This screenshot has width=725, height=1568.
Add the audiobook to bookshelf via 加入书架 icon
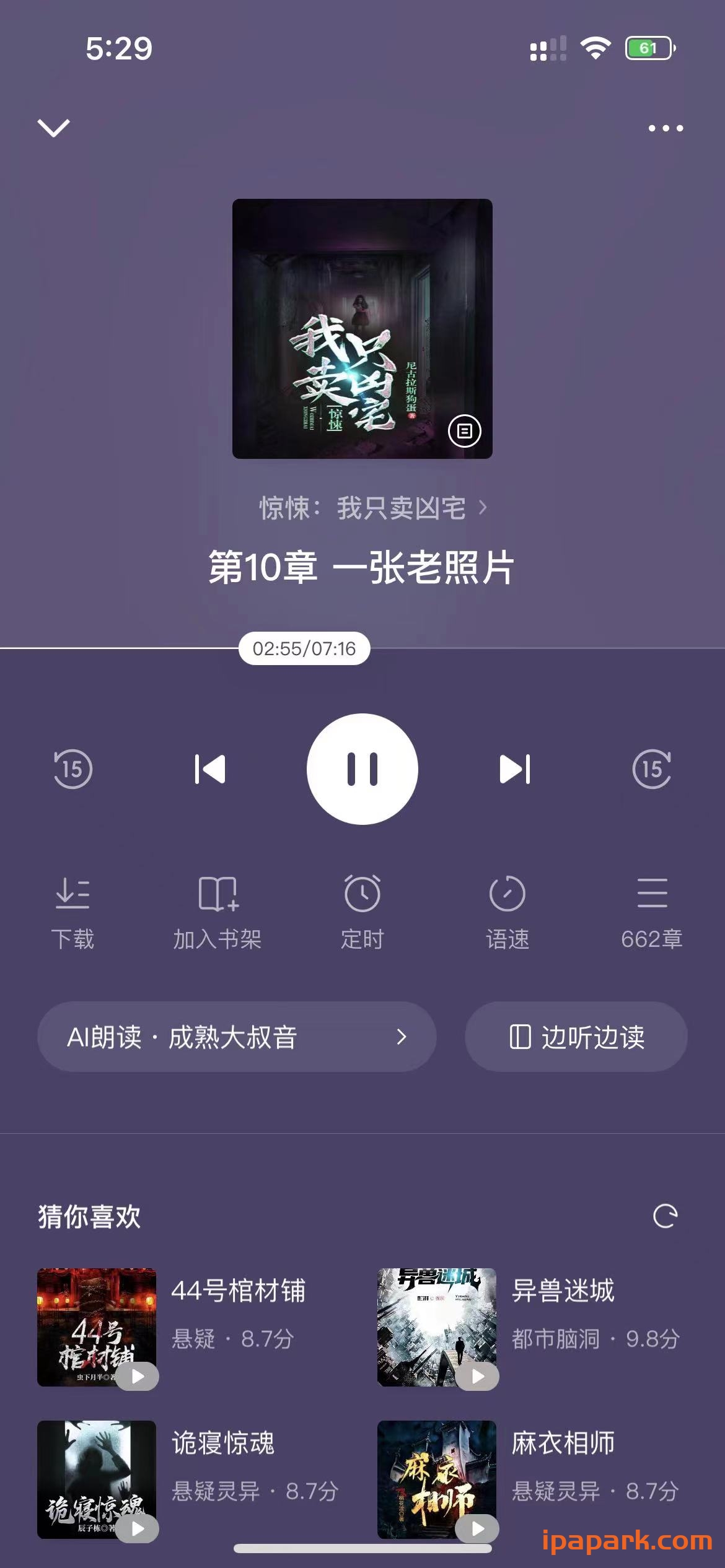coord(218,910)
